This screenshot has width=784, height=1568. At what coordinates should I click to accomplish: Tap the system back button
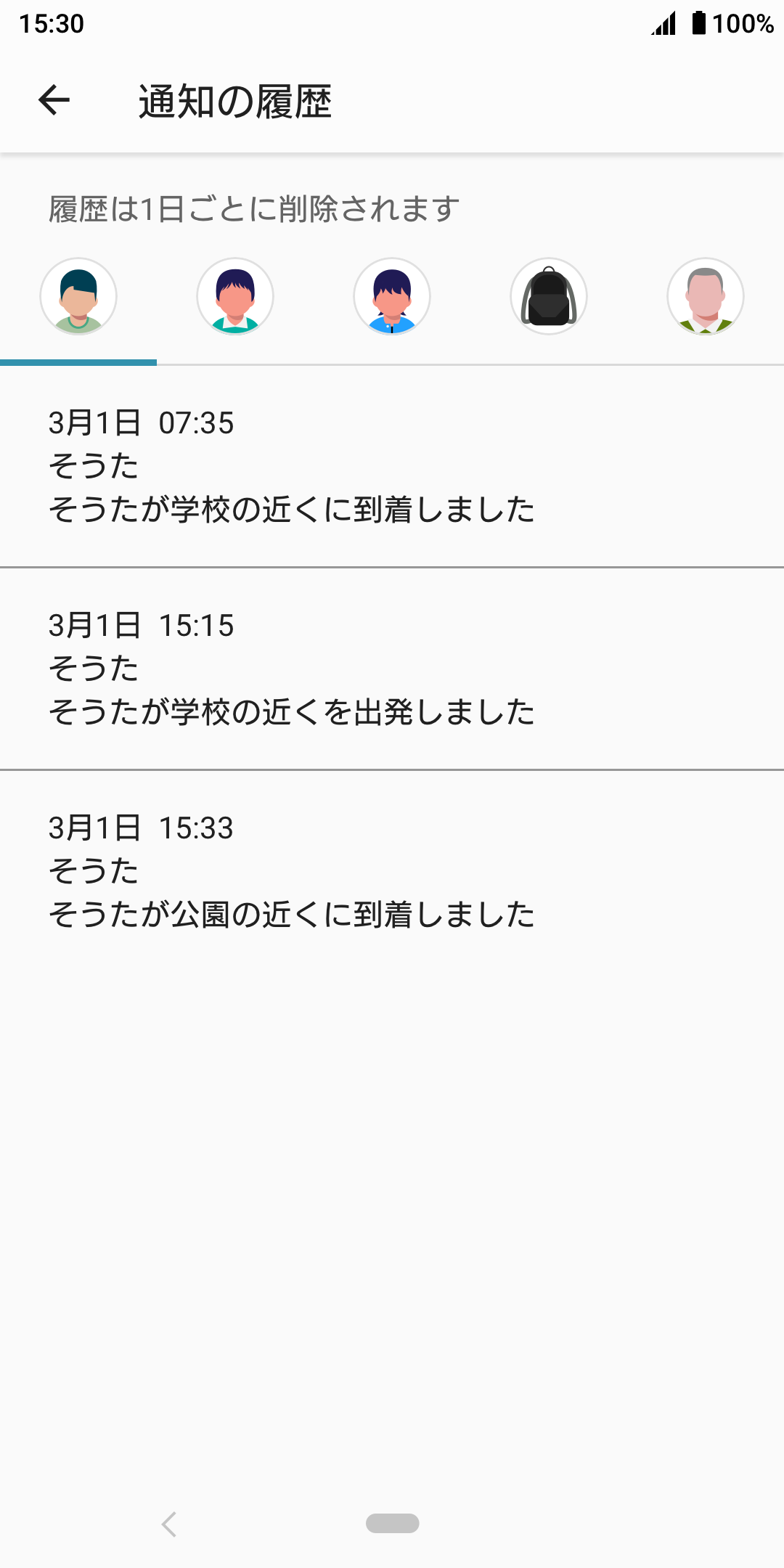click(x=169, y=1524)
